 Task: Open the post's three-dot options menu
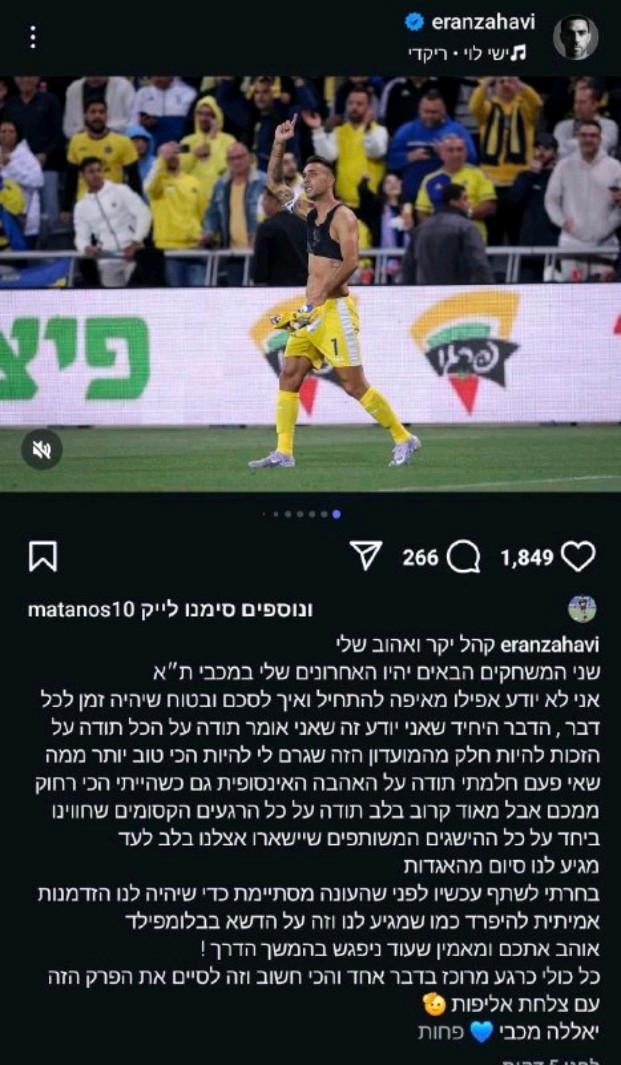(x=32, y=38)
